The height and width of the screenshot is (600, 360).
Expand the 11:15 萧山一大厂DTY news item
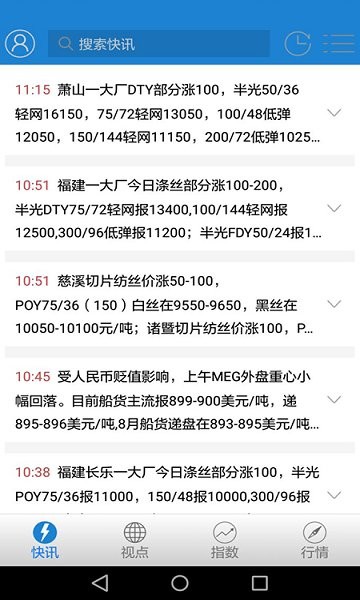pyautogui.click(x=334, y=113)
